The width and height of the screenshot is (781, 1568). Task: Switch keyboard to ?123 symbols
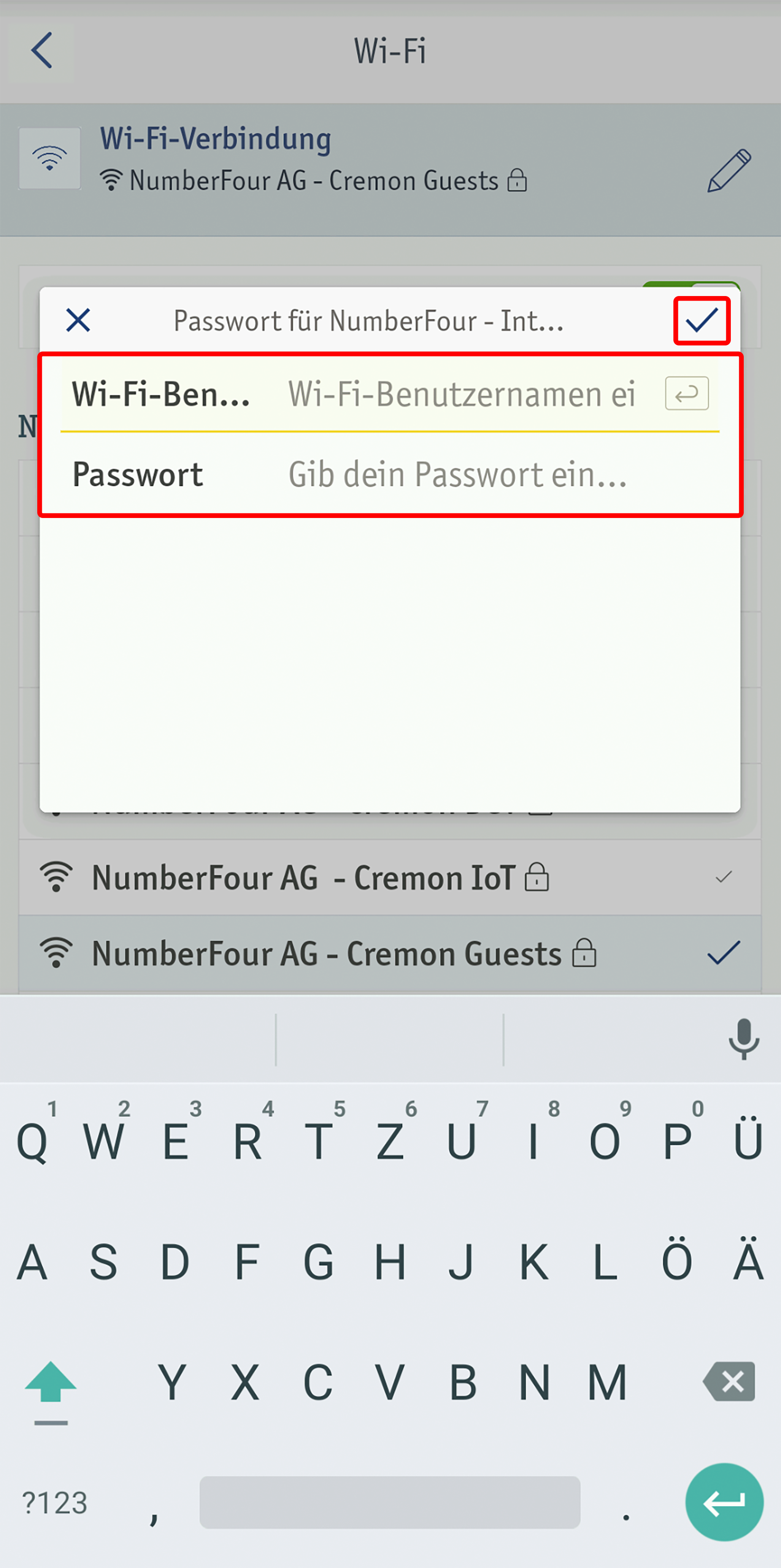point(55,1502)
